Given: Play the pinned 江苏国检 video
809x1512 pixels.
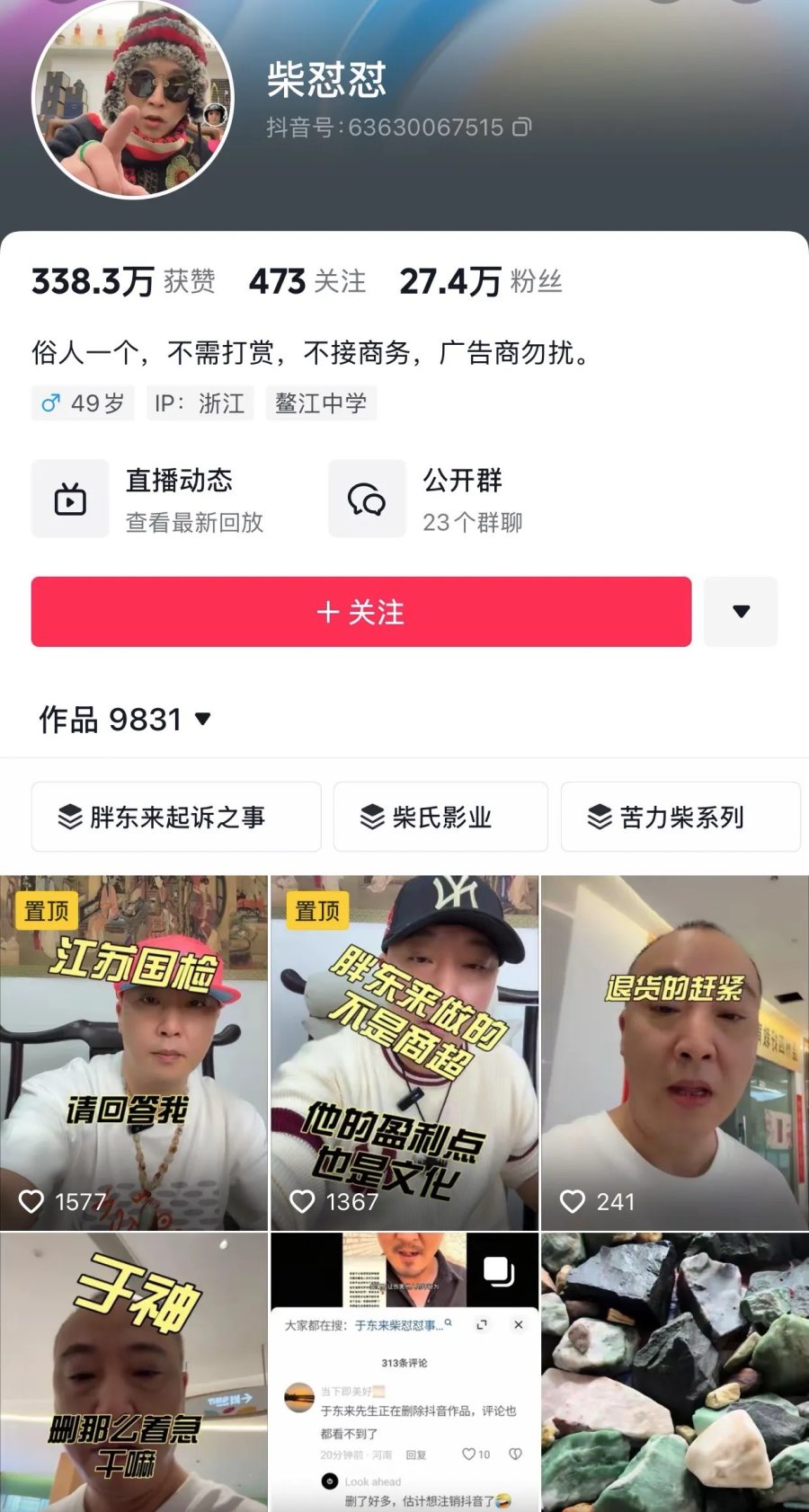Looking at the screenshot, I should [134, 1052].
